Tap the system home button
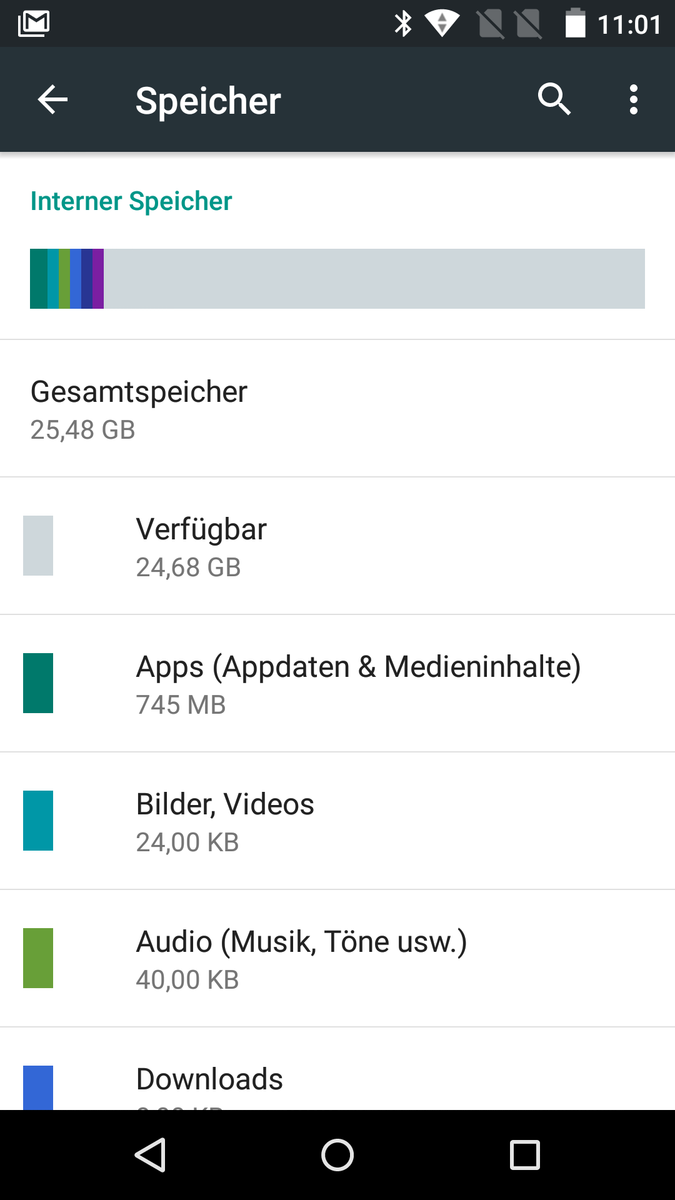Screen dimensions: 675x1200 click(337, 1155)
